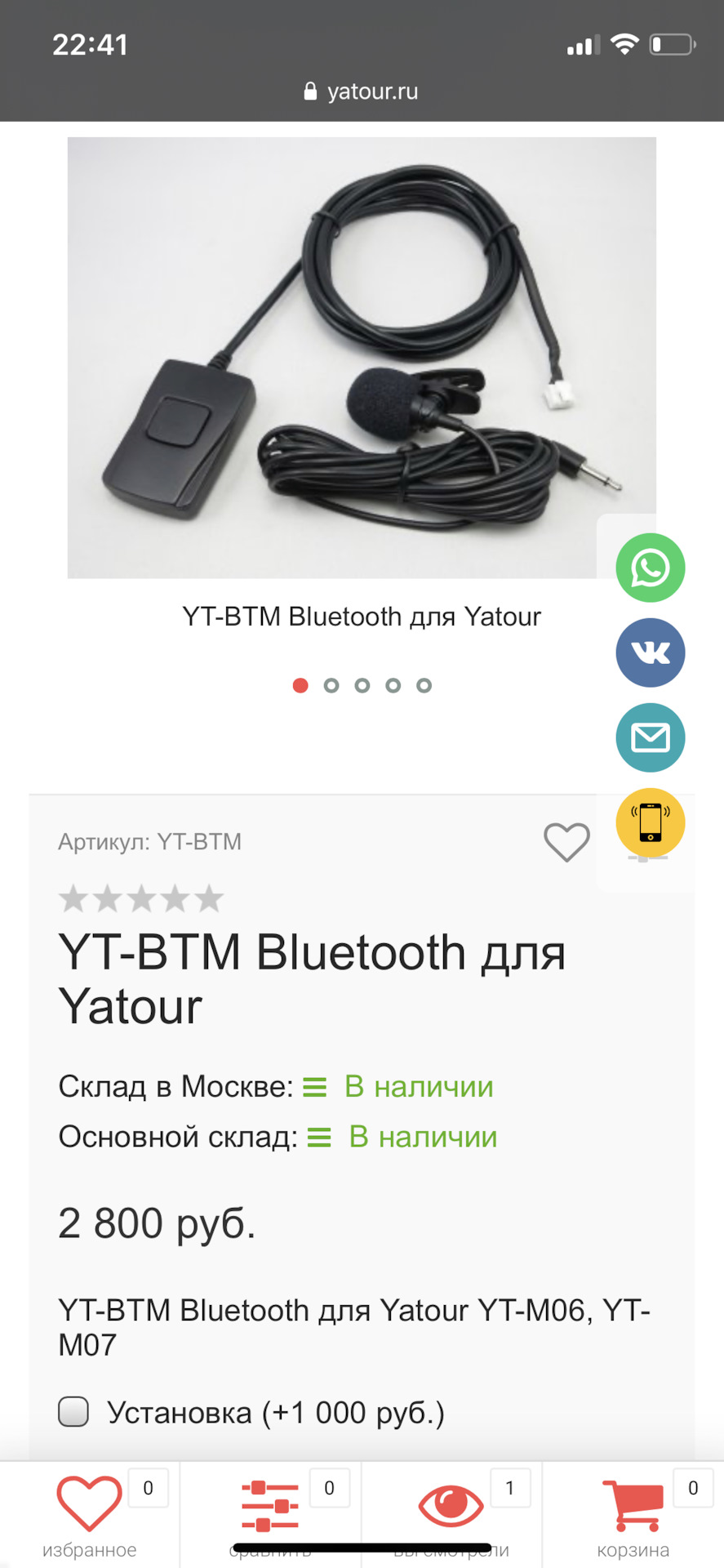Open the VK contact button
The image size is (724, 1568).
point(650,653)
